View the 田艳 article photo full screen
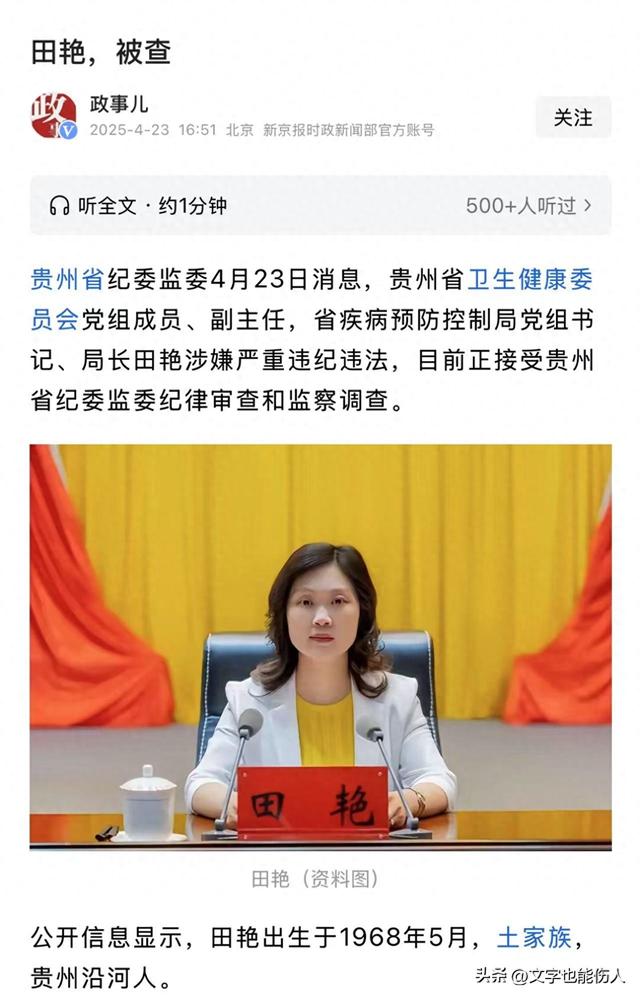The width and height of the screenshot is (640, 998). point(320,646)
